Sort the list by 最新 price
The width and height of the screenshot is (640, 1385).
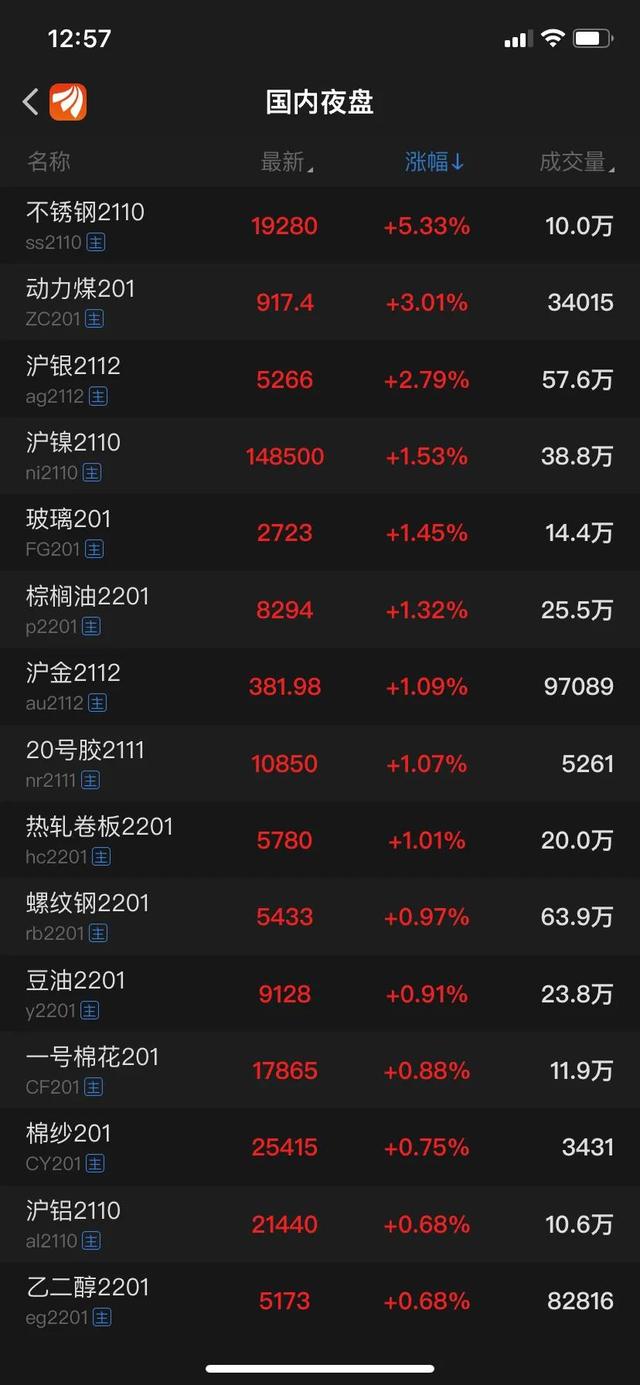(x=287, y=162)
